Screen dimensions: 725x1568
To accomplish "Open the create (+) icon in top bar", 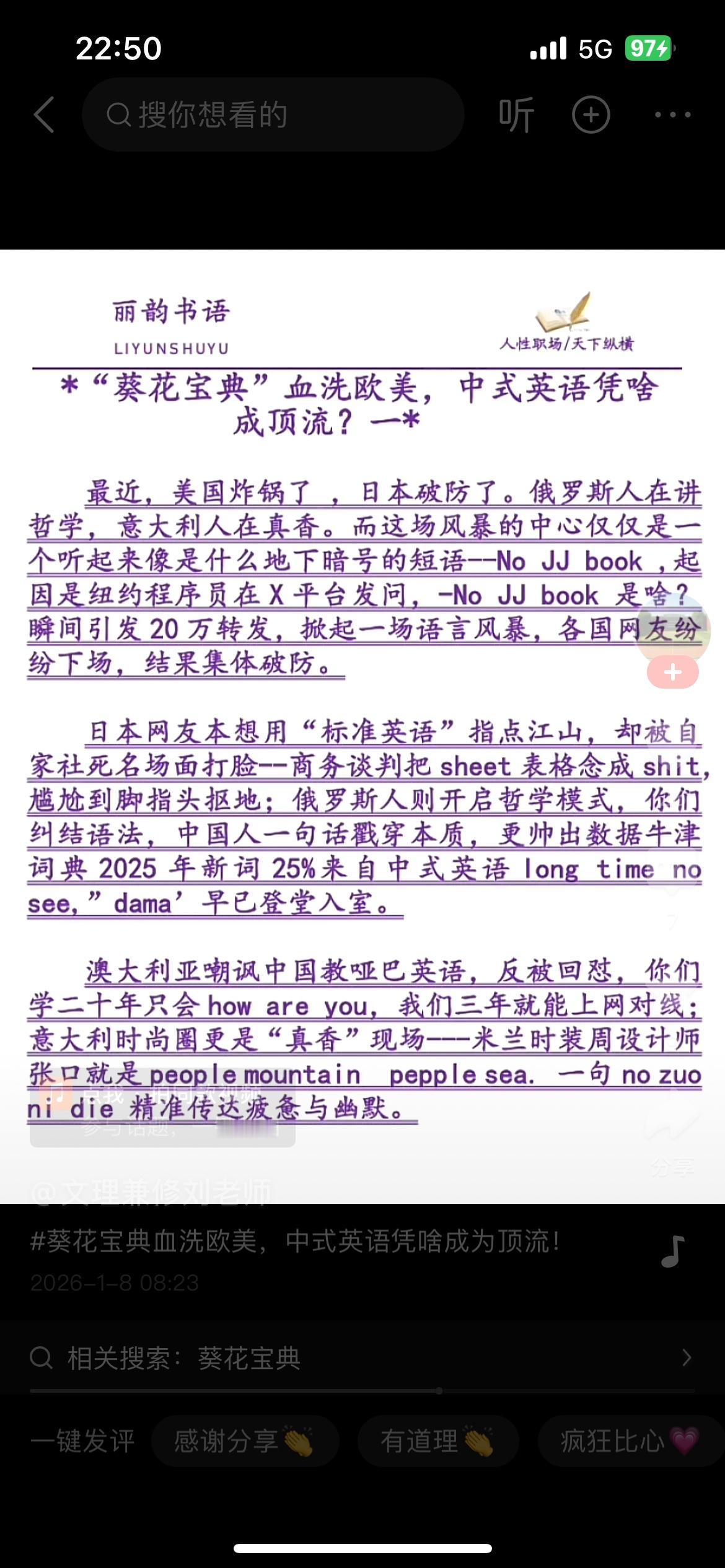I will tap(591, 115).
